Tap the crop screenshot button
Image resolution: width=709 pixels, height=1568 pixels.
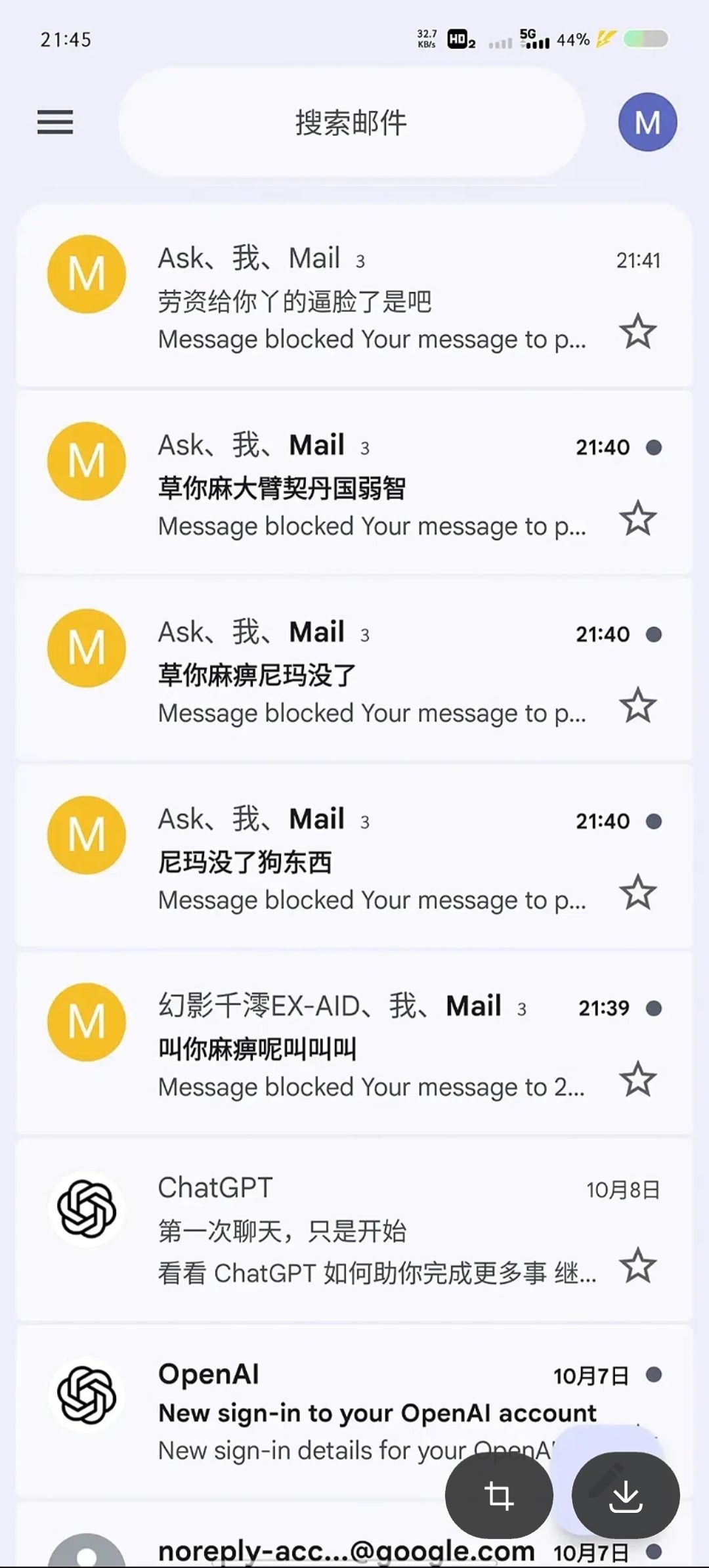499,1496
